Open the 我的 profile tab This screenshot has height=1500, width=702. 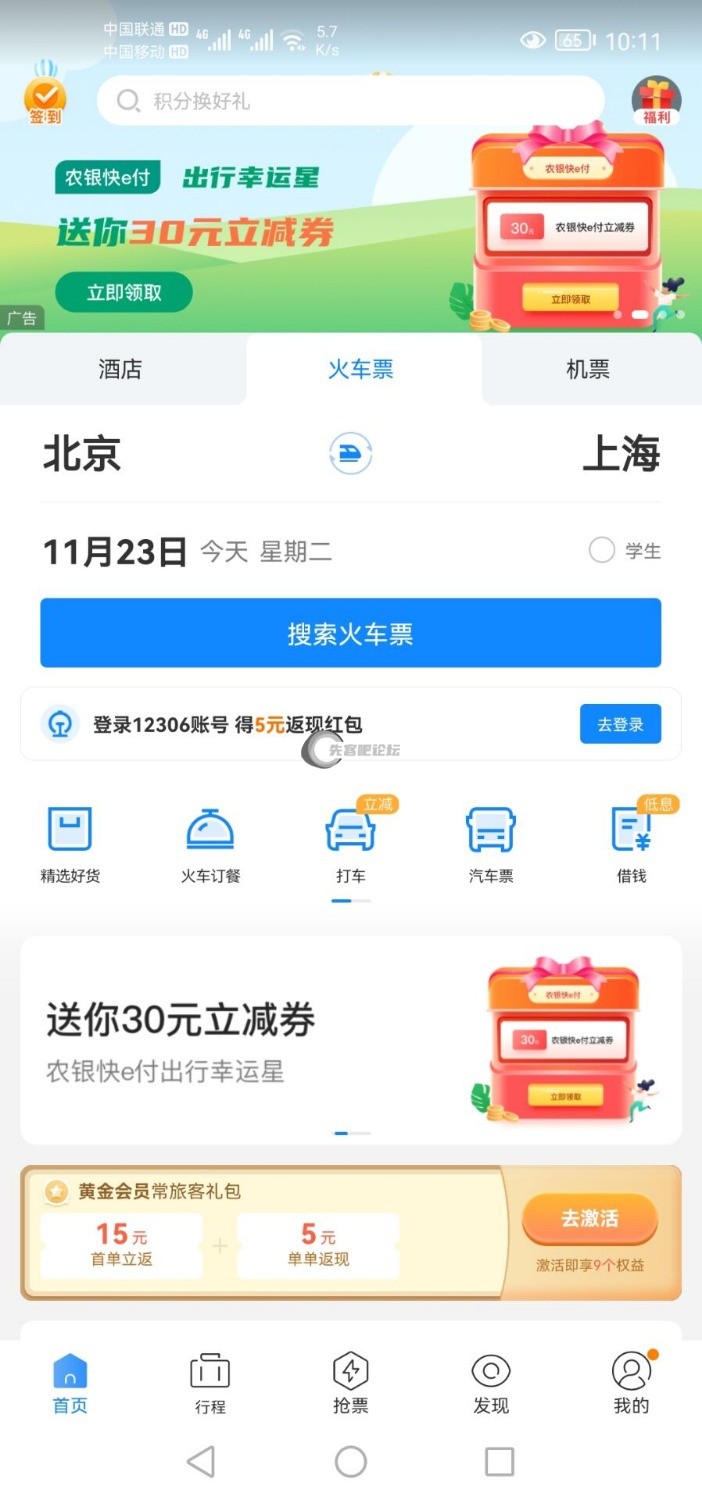click(631, 1384)
